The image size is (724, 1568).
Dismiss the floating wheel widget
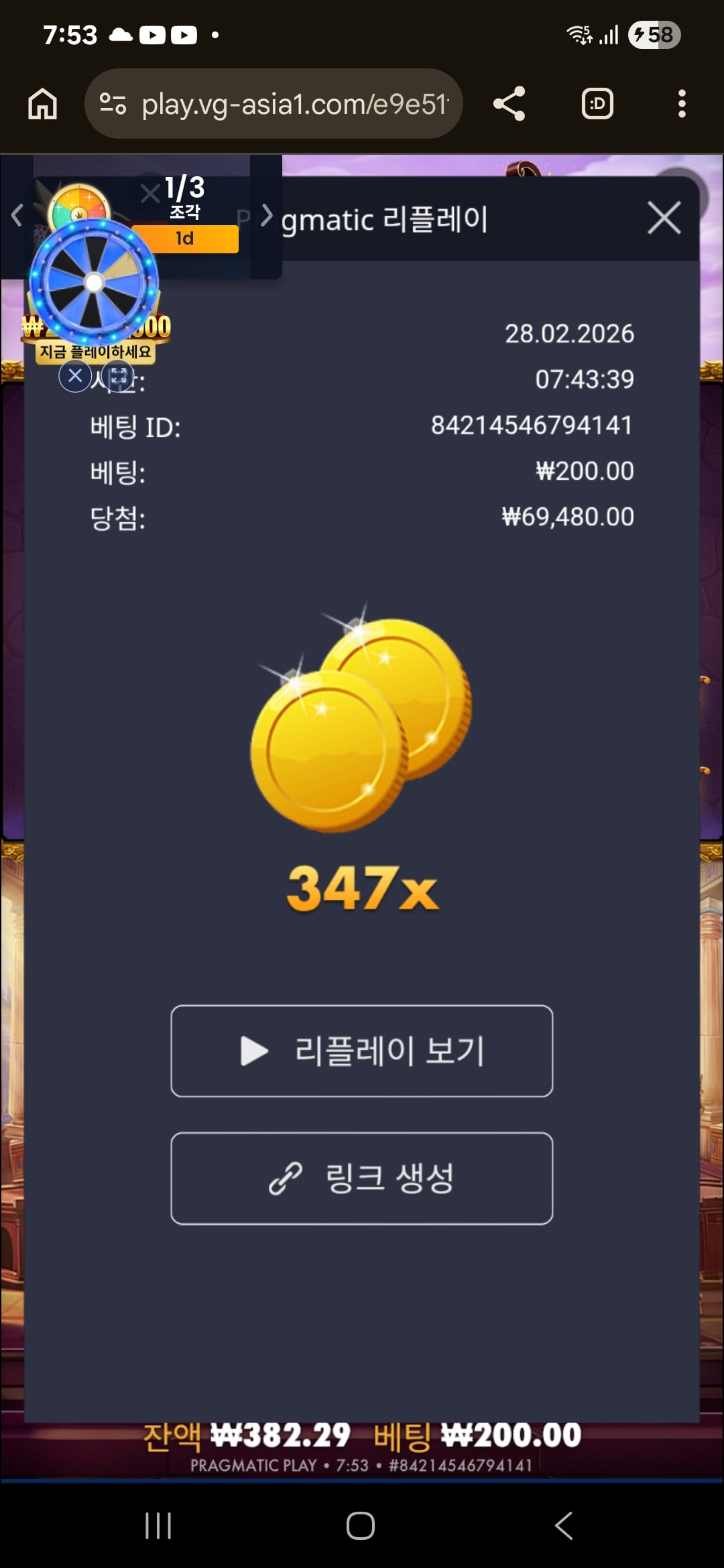pos(75,376)
